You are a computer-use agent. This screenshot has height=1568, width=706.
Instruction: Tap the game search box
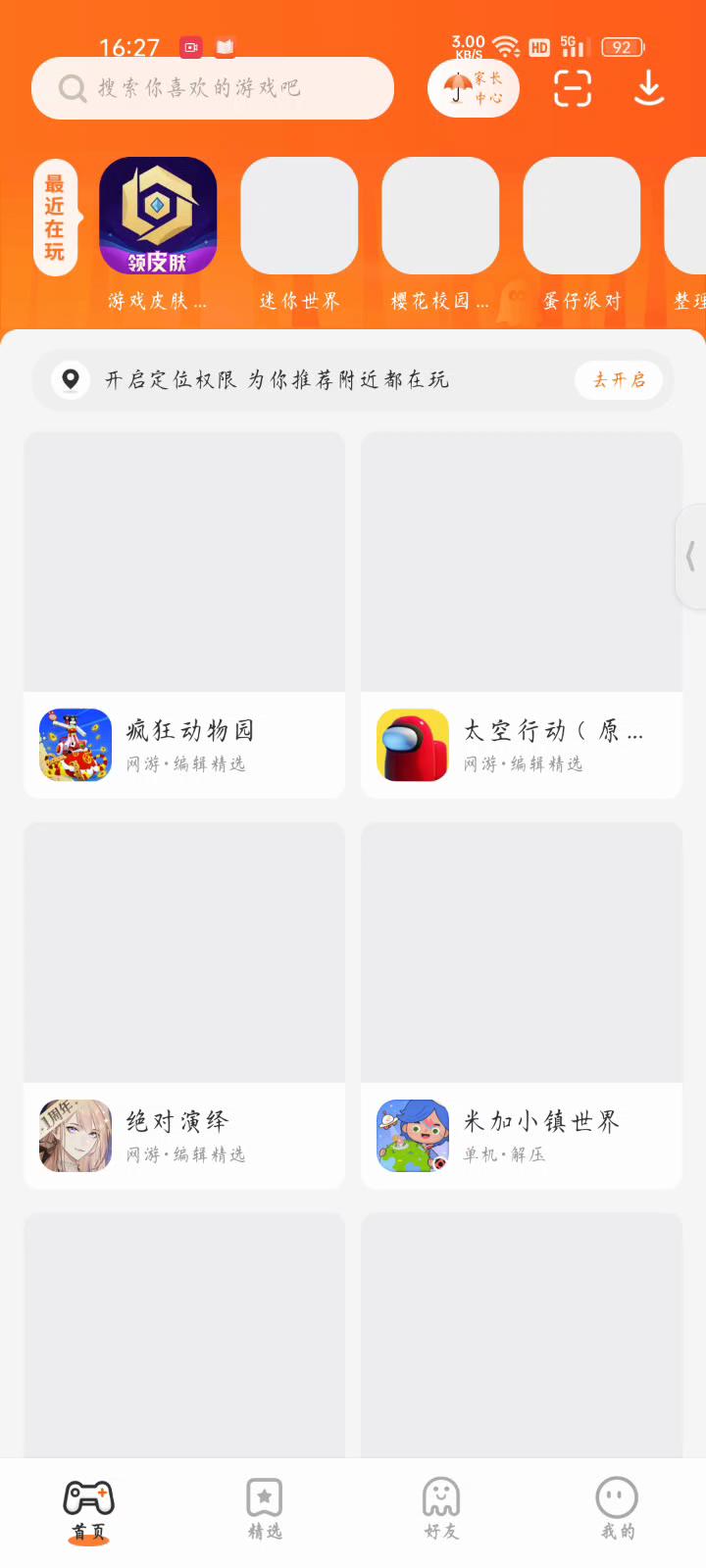(212, 88)
